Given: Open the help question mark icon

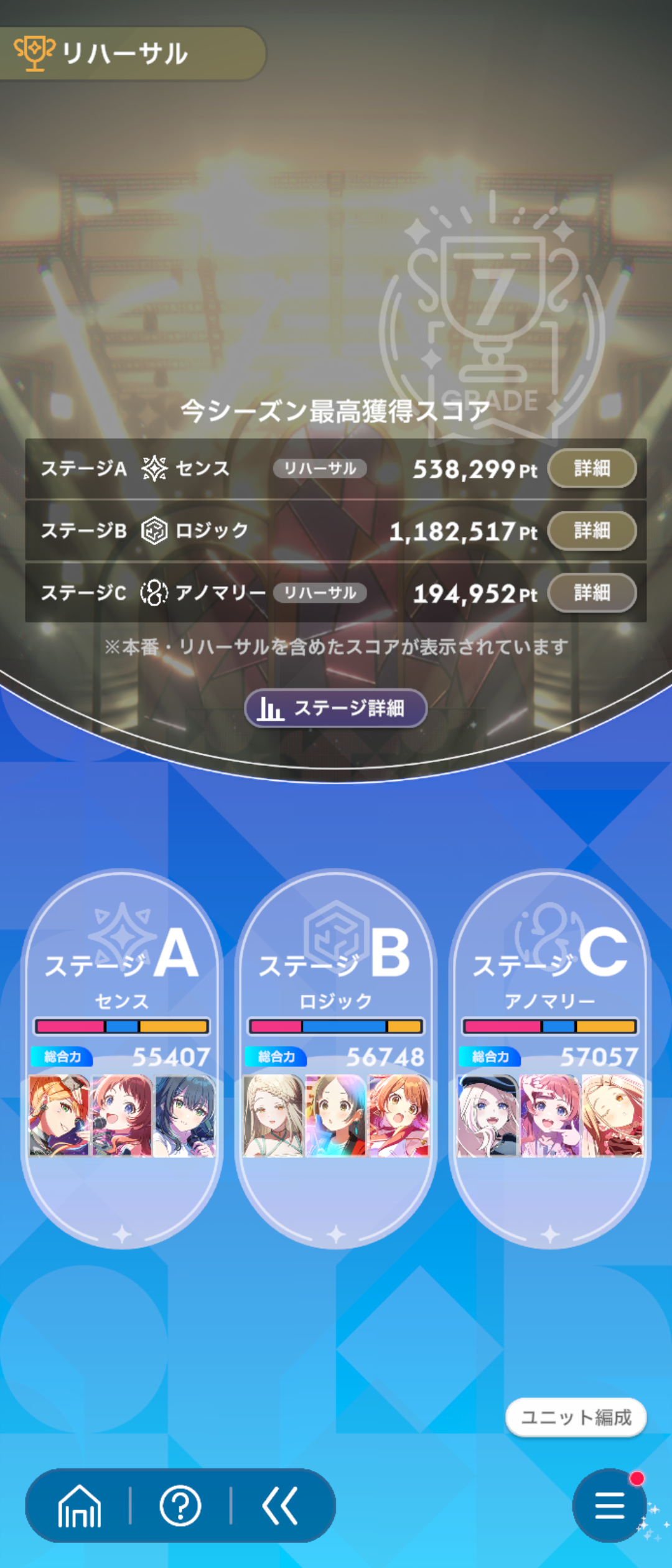Looking at the screenshot, I should (x=180, y=1506).
